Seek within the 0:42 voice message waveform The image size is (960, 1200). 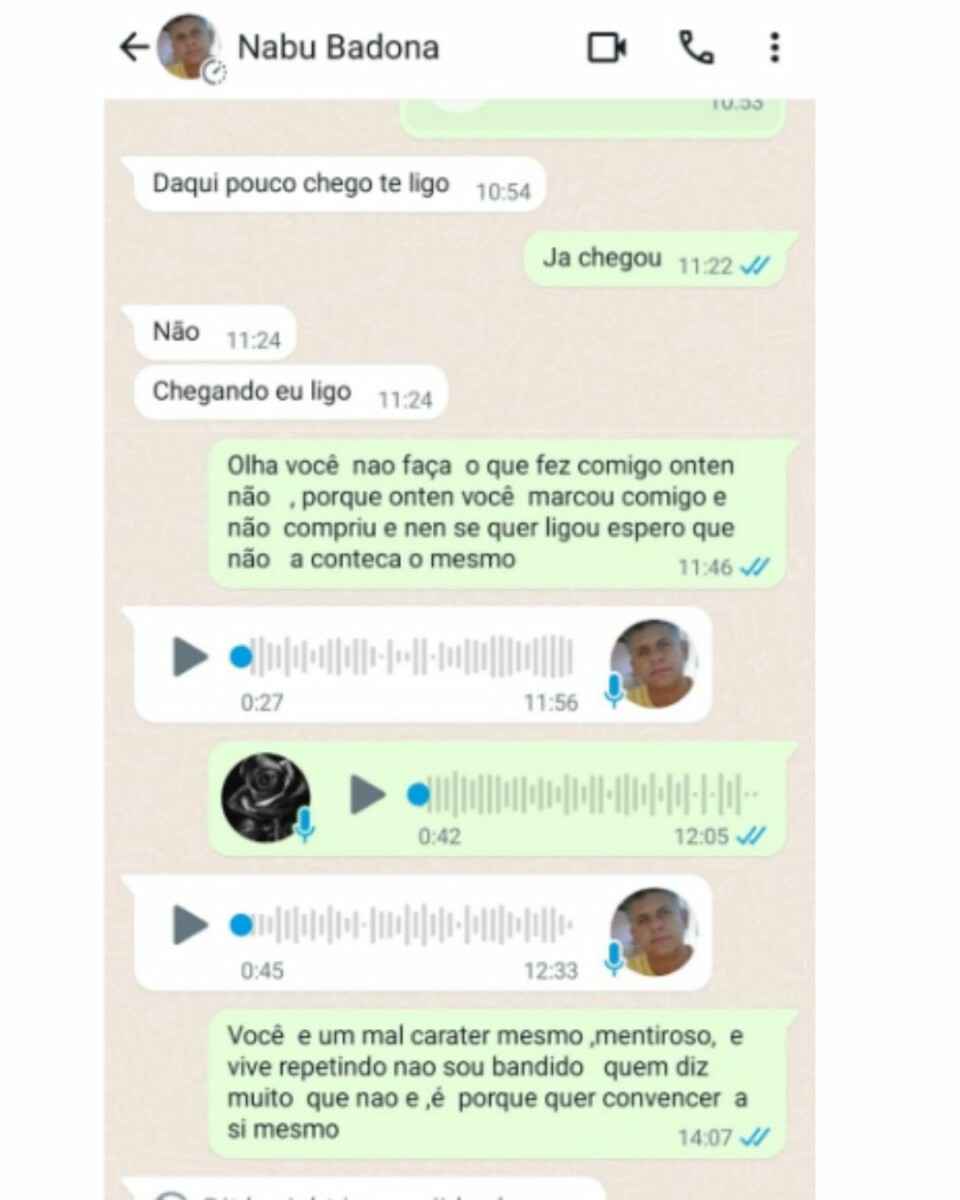click(590, 795)
